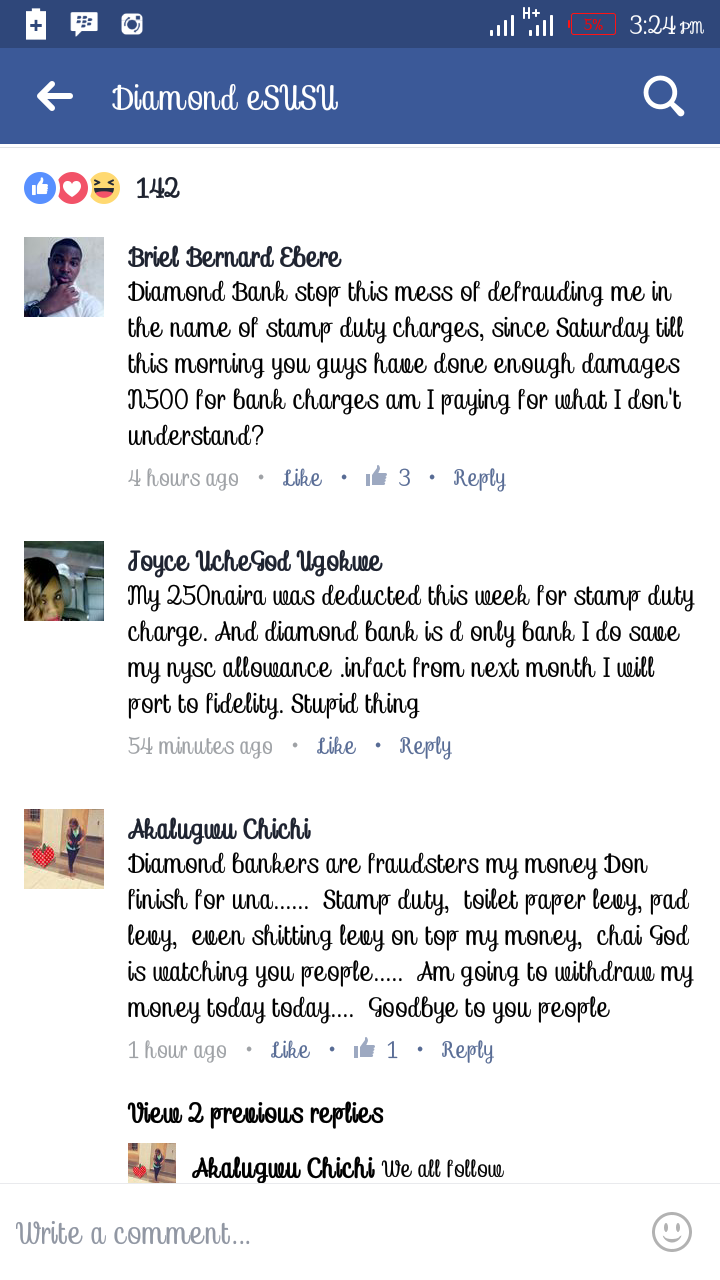720x1280 pixels.
Task: View the 142 reactions list
Action: [102, 187]
